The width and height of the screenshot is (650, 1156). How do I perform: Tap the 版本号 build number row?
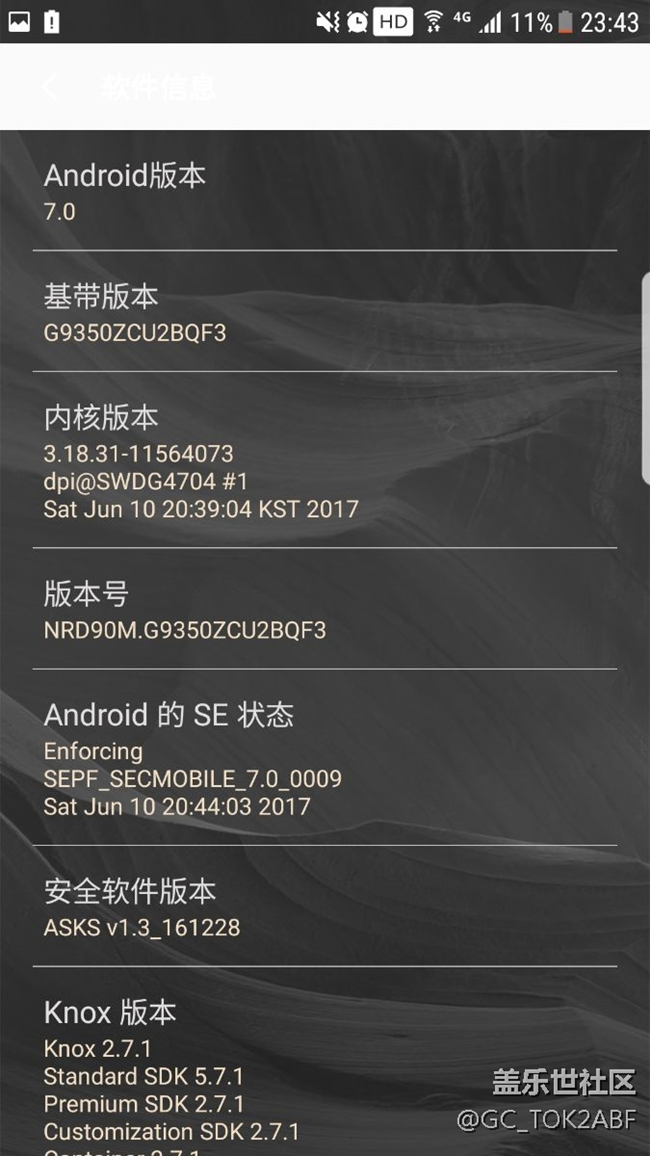click(324, 610)
